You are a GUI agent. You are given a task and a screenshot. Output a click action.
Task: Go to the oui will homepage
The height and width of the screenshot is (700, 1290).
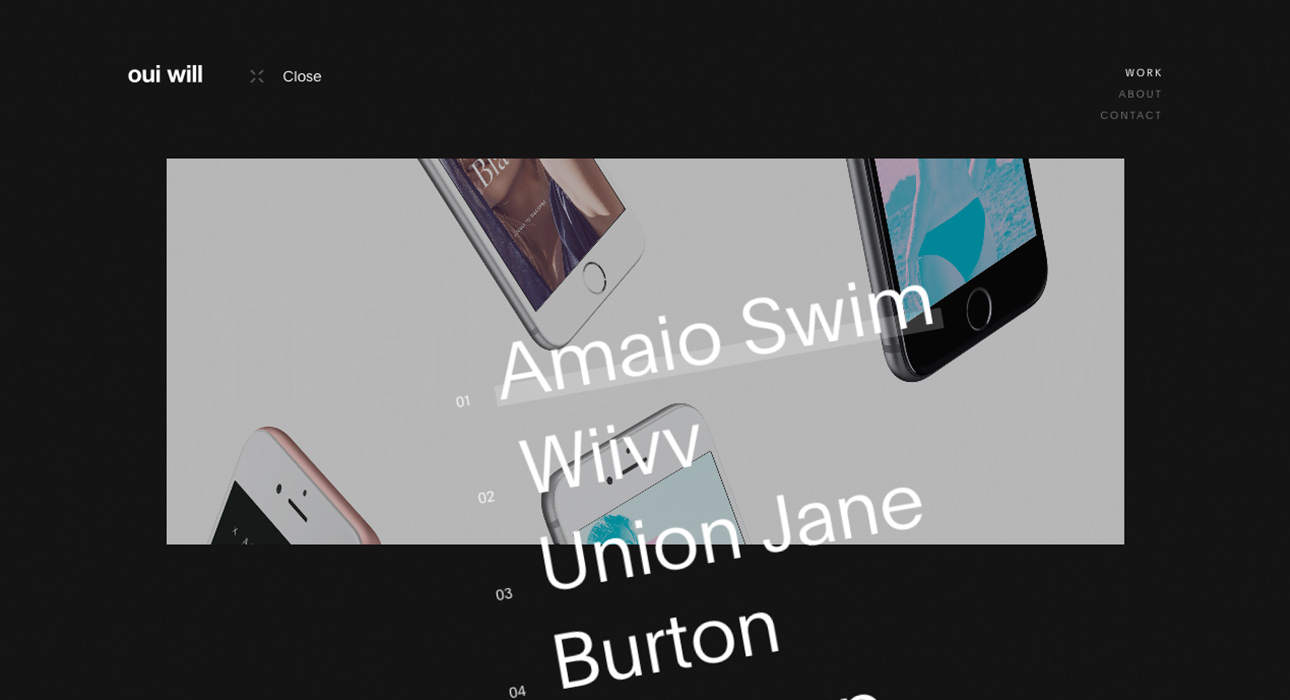point(165,75)
